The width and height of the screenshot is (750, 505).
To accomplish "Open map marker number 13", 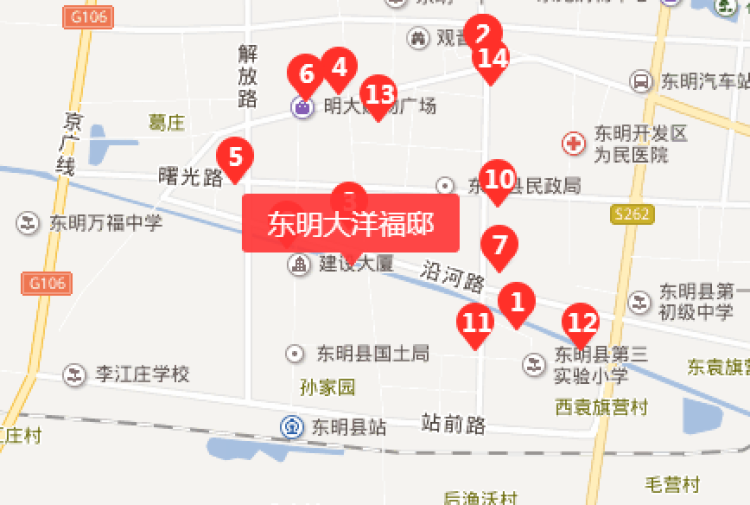I will [x=379, y=95].
